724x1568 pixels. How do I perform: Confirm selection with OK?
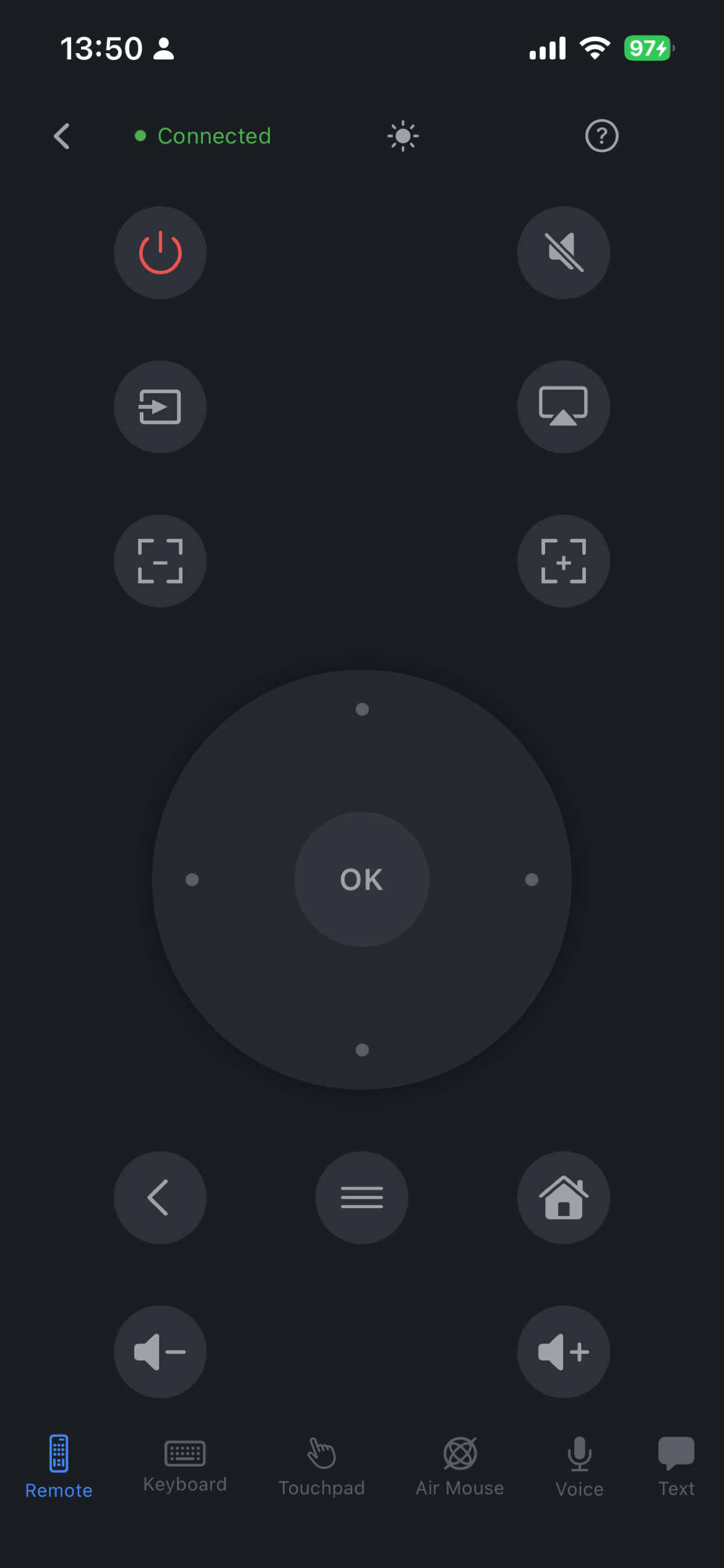362,879
